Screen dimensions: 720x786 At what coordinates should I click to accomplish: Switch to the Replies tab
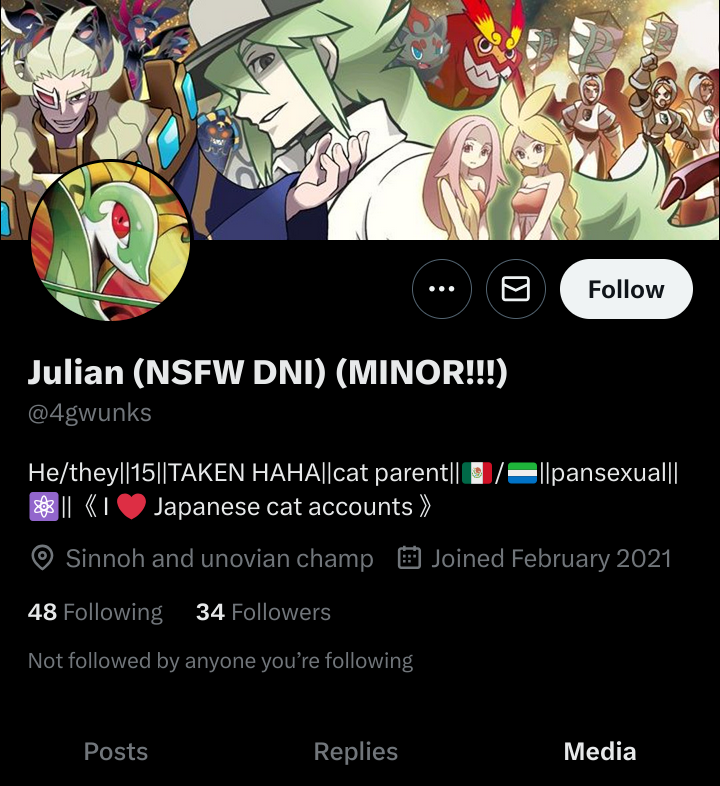(356, 752)
